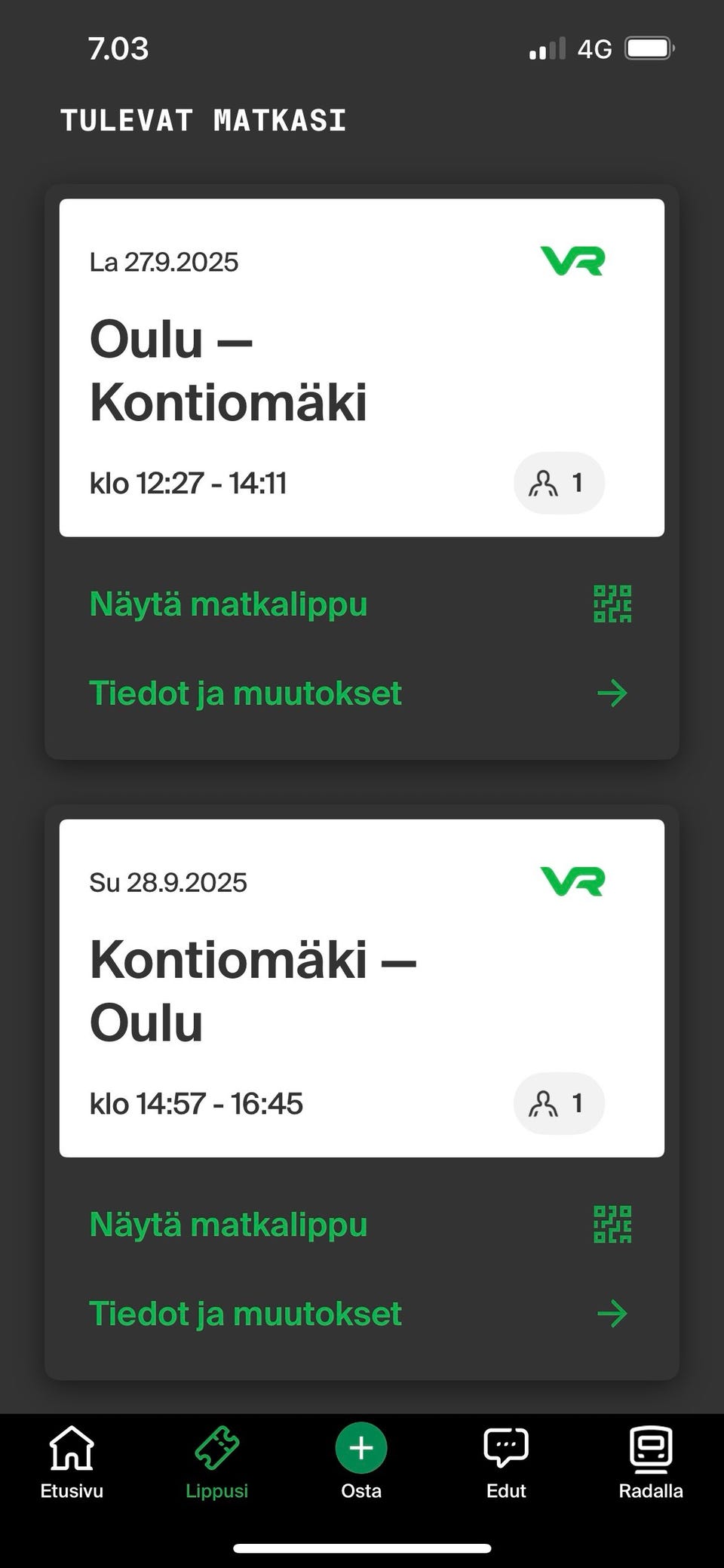724x1568 pixels.
Task: Open the Saturday Oulu–Kontiomäki ticket card
Action: tap(362, 362)
